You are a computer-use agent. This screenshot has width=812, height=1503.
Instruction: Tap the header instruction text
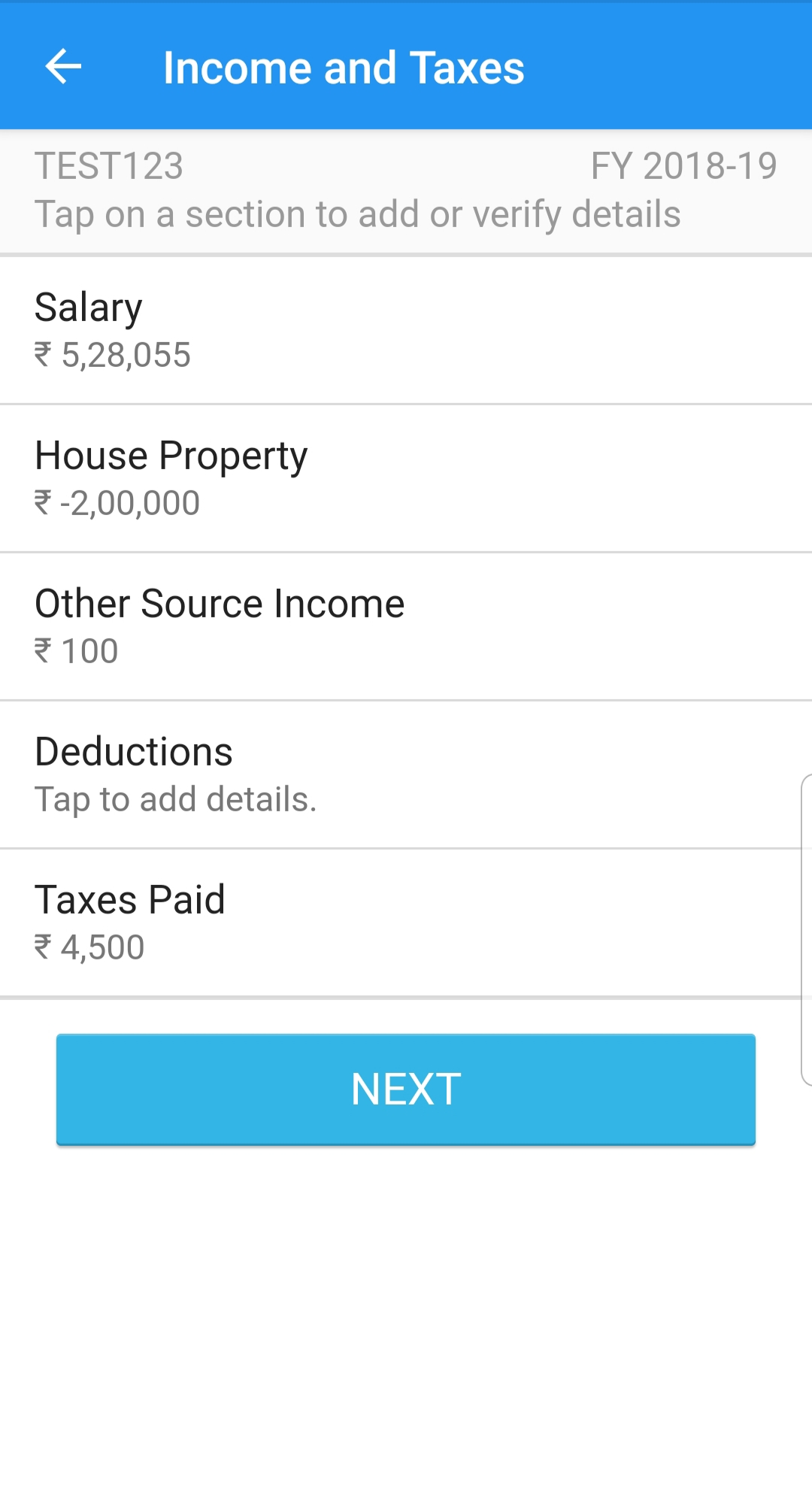pos(357,214)
